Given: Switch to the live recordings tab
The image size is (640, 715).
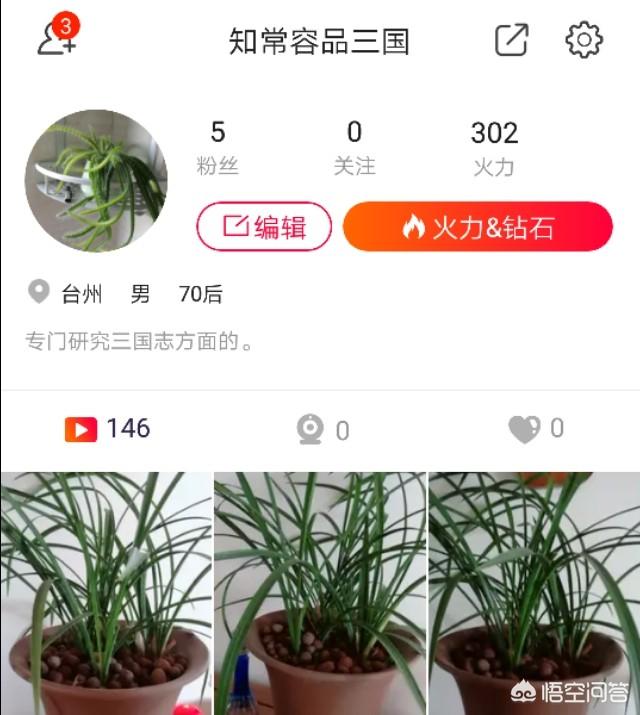Looking at the screenshot, I should point(323,430).
